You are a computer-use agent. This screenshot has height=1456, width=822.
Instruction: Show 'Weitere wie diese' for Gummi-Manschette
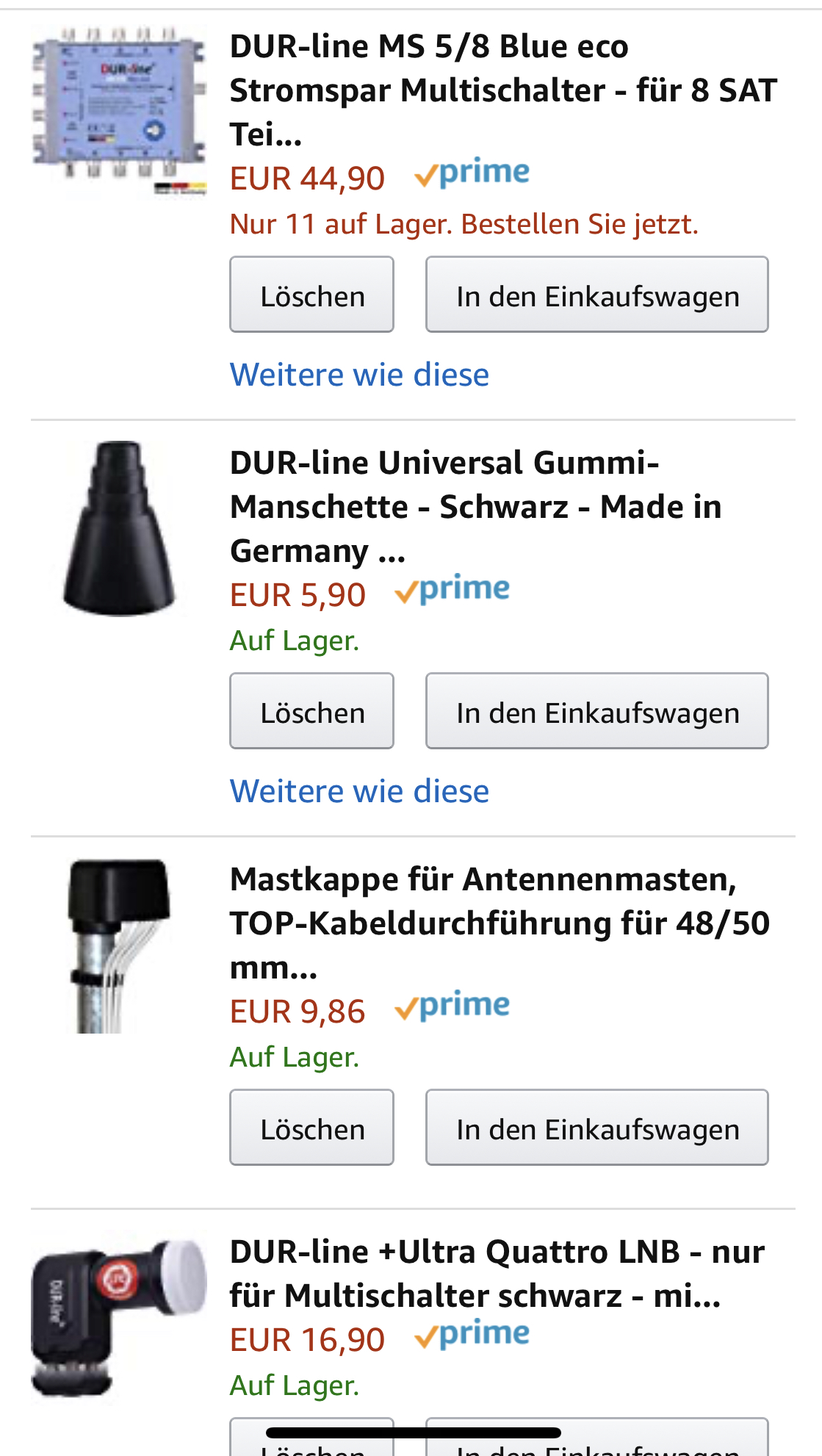tap(359, 791)
